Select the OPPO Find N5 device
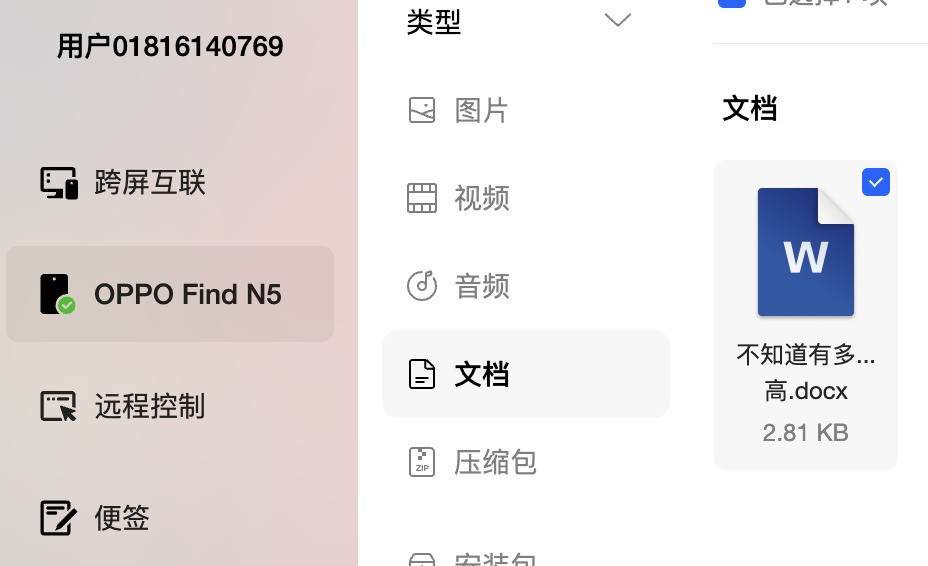Image resolution: width=928 pixels, height=566 pixels. [x=170, y=295]
